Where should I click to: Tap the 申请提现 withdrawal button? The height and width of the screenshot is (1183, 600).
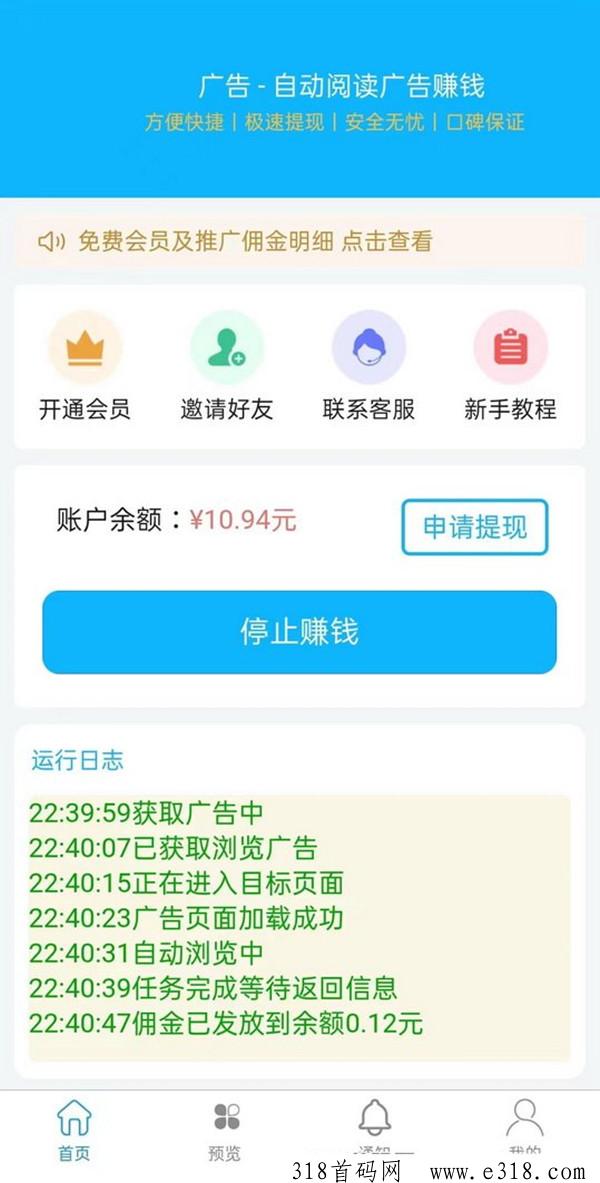475,527
